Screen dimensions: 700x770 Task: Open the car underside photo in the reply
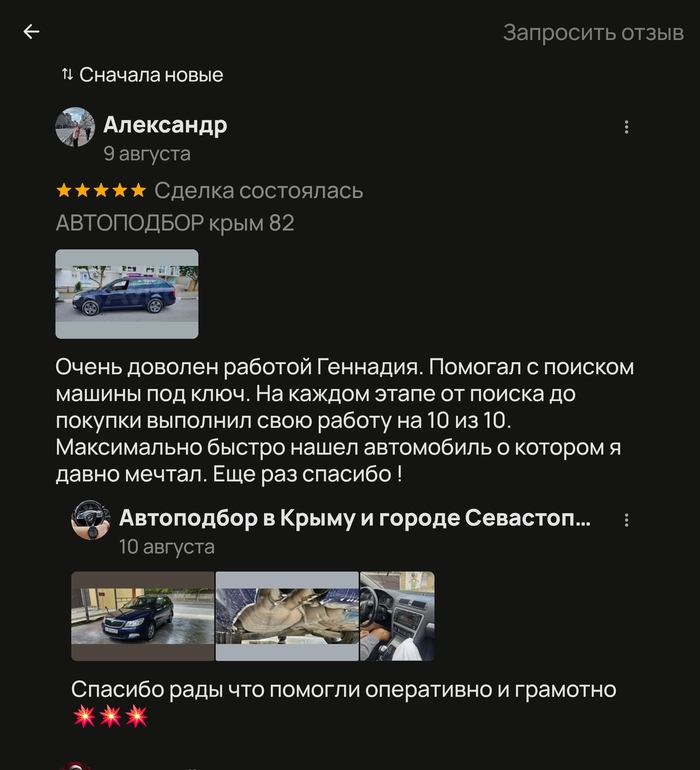click(x=287, y=616)
